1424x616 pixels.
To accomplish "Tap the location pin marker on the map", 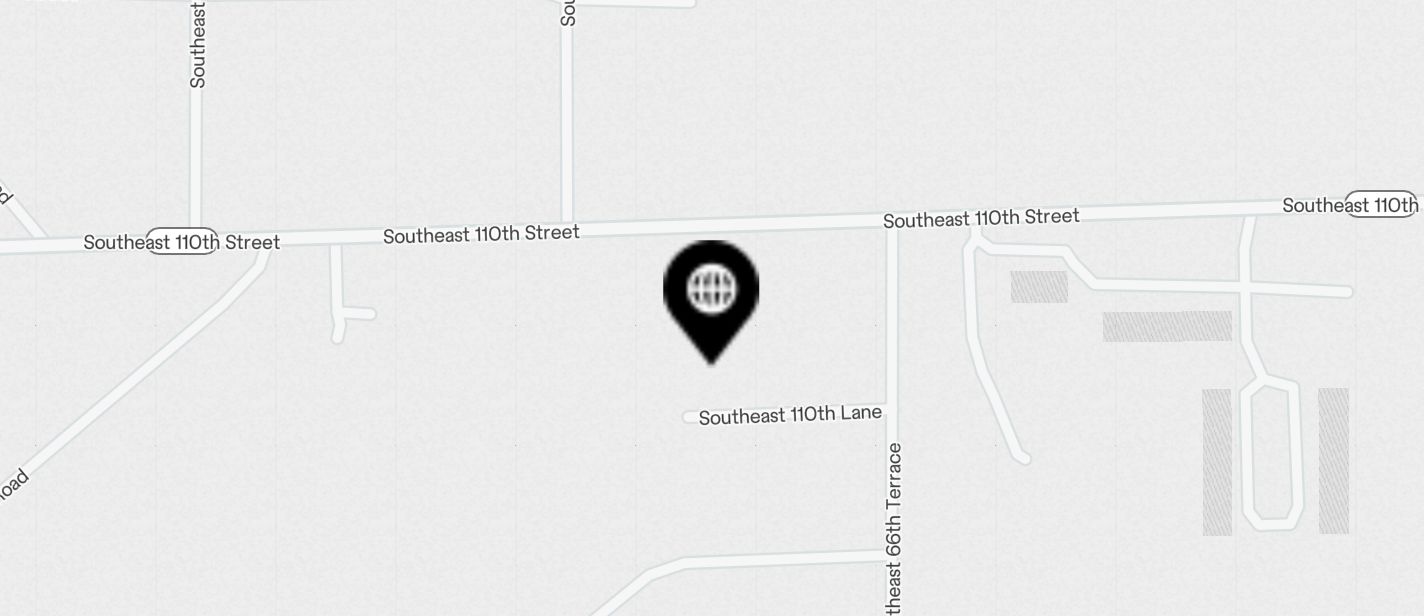I will (711, 295).
